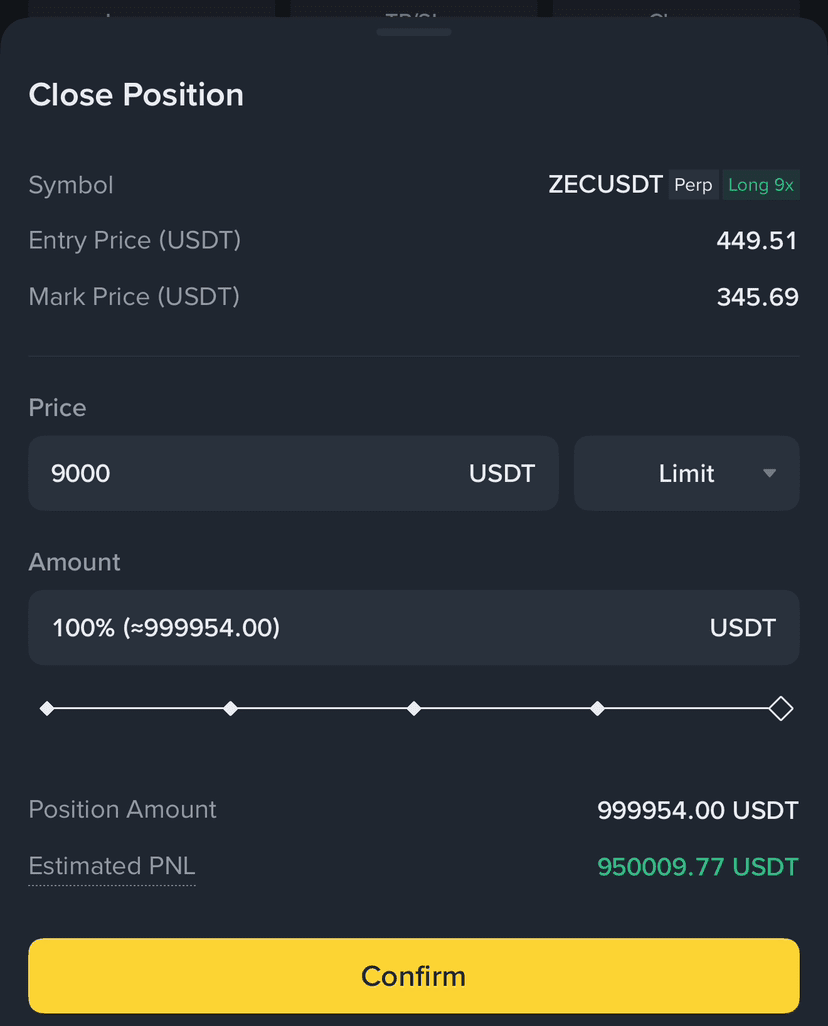View the Estimated PNL explanation tooltip
The image size is (828, 1026).
pos(111,866)
